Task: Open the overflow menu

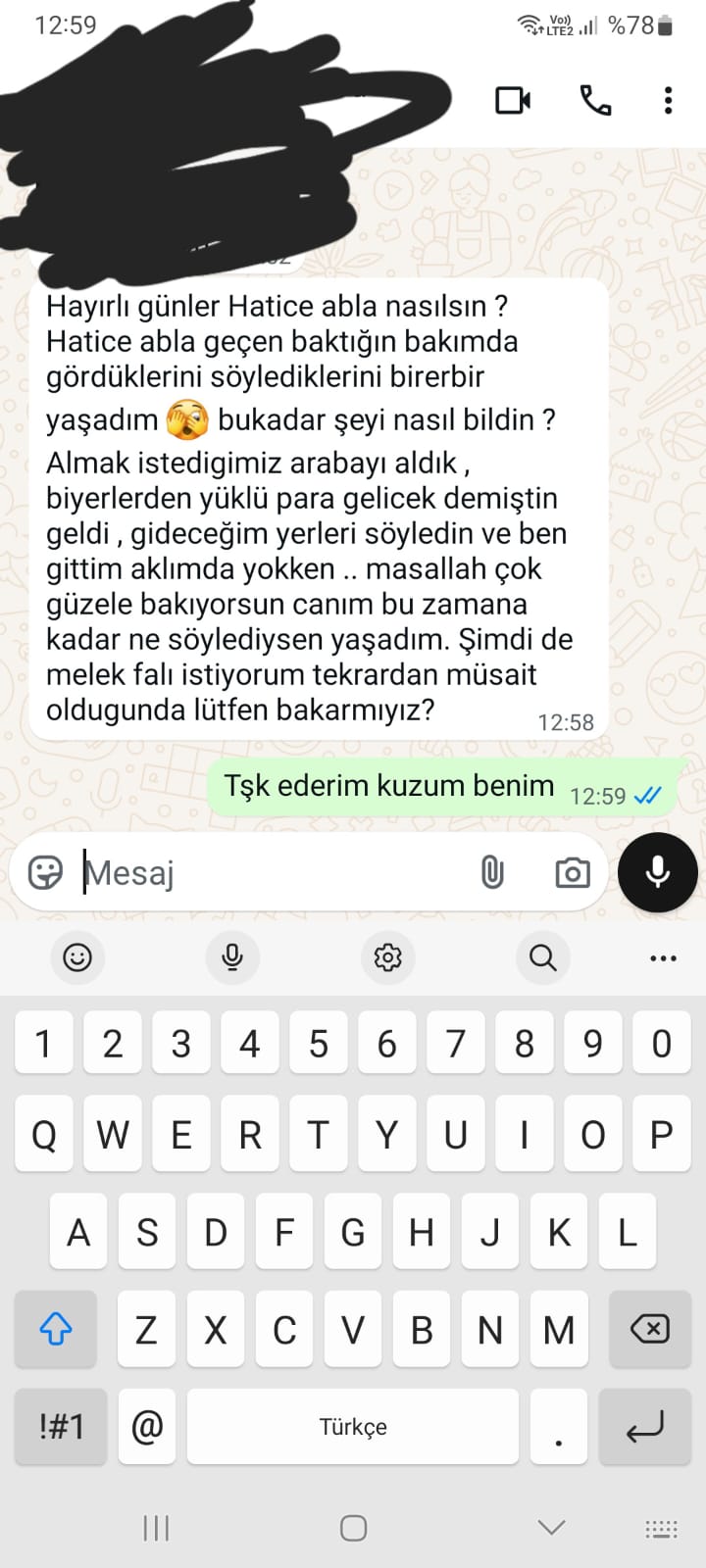Action: pyautogui.click(x=668, y=100)
